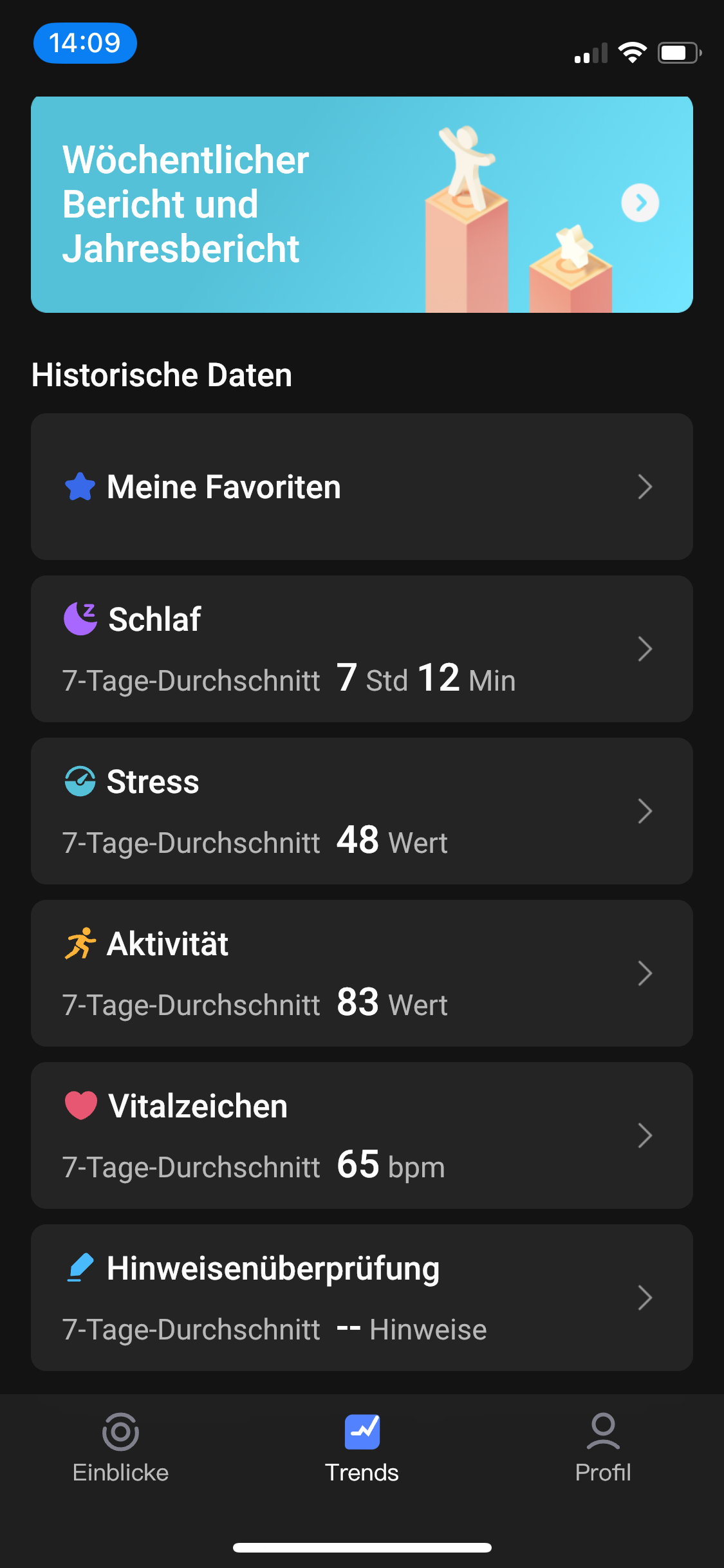Open the Vitalzeichen chevron arrow
This screenshot has width=724, height=1568.
click(645, 1136)
